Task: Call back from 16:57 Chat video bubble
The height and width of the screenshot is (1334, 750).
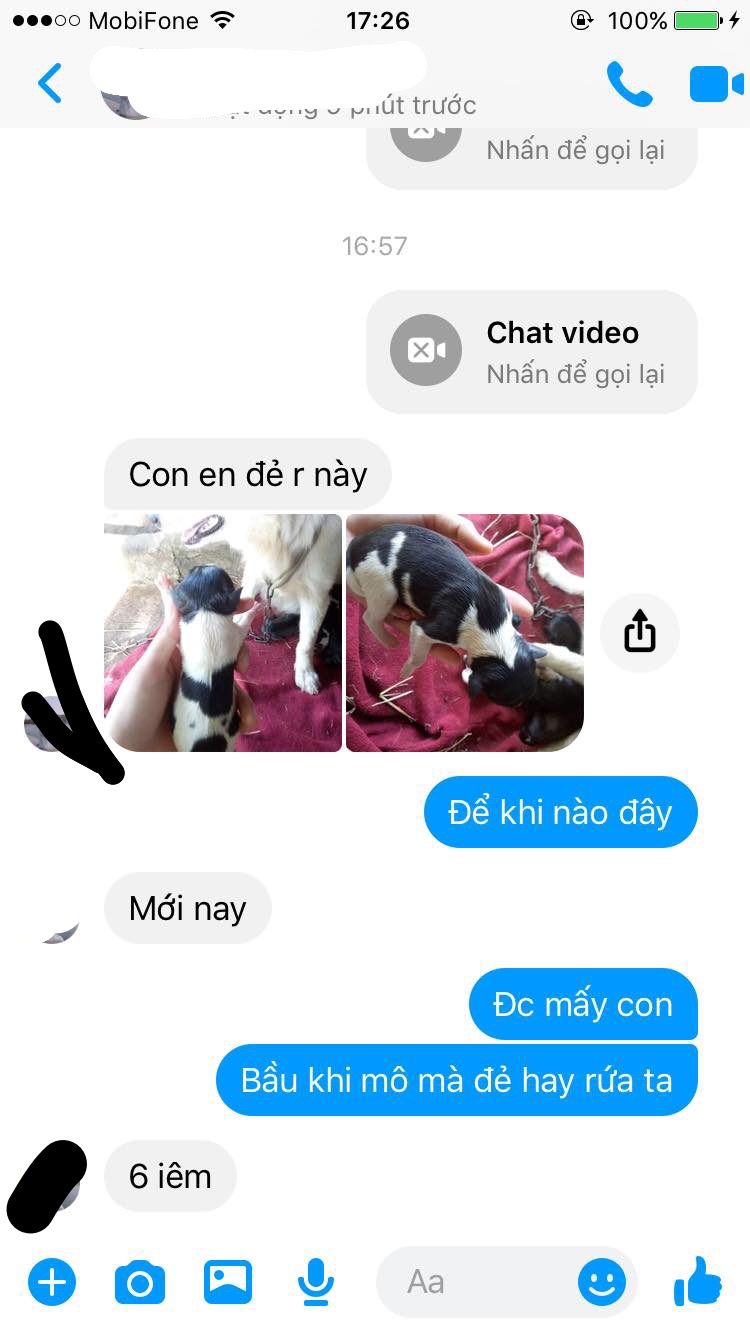Action: click(531, 352)
